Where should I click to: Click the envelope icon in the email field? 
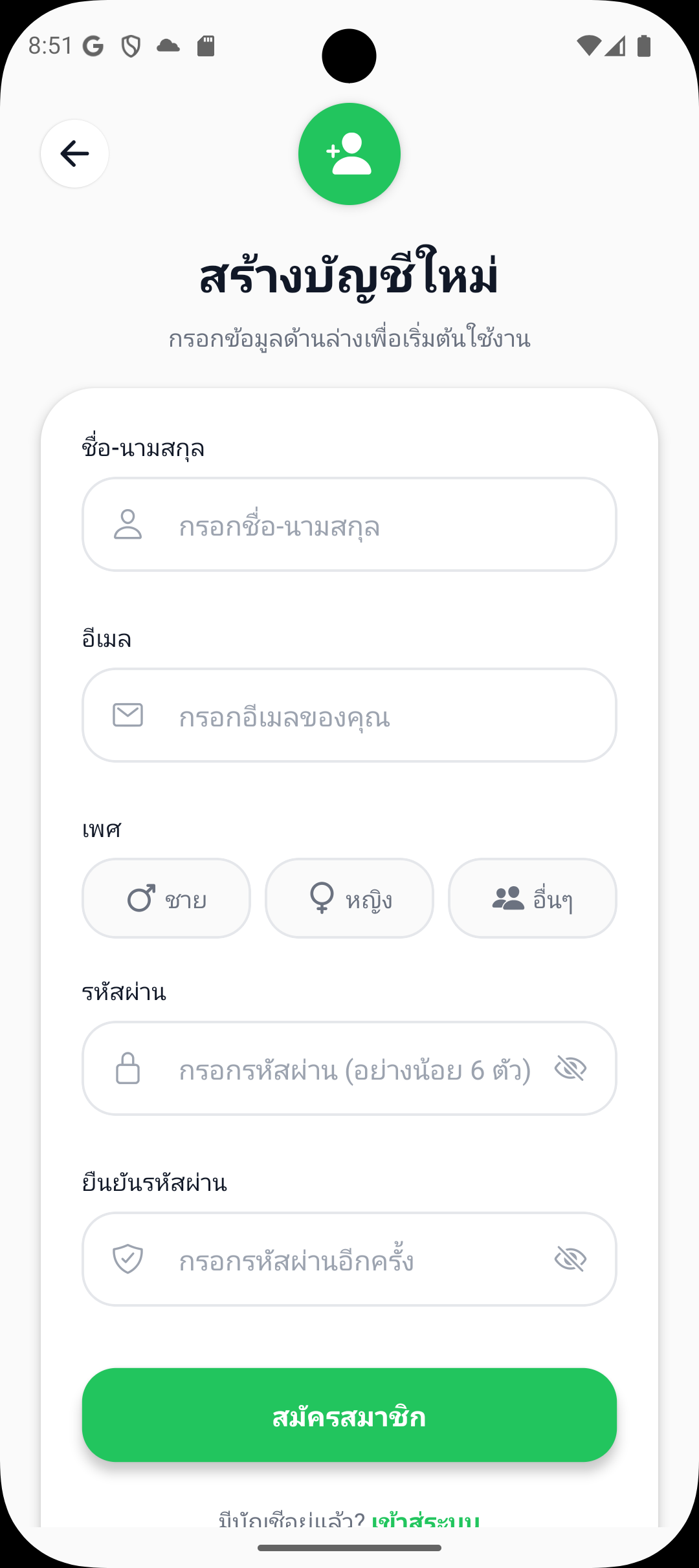pyautogui.click(x=129, y=715)
